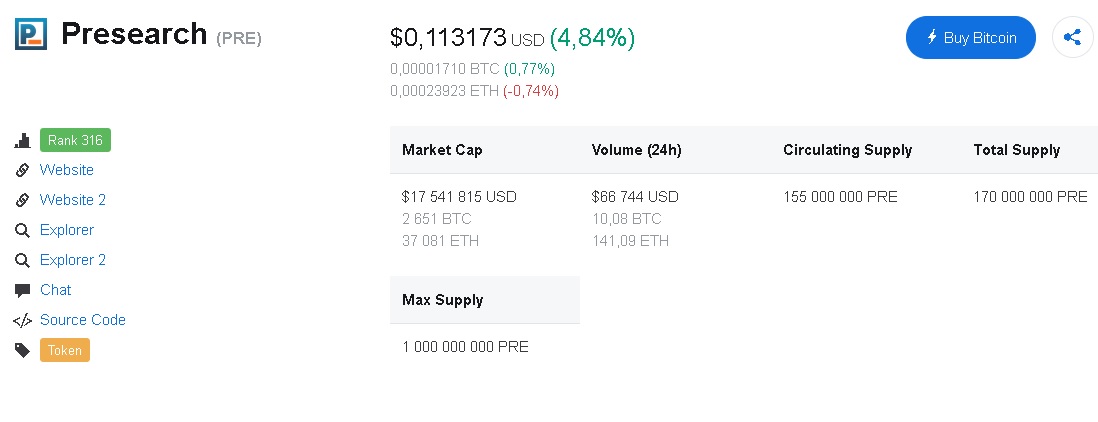
Task: Open the Website 2 link
Action: pyautogui.click(x=72, y=200)
